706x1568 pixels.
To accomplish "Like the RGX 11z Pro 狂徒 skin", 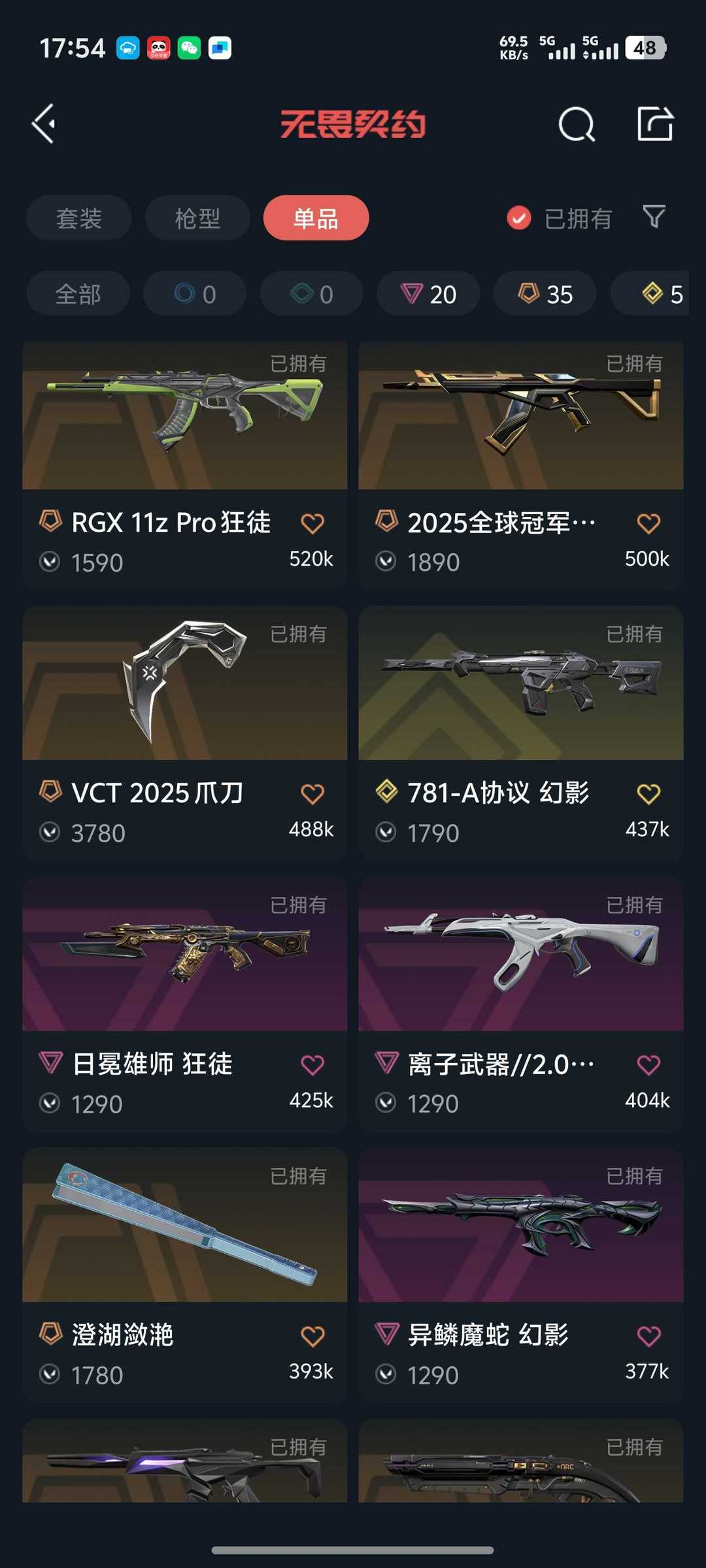I will pyautogui.click(x=312, y=523).
